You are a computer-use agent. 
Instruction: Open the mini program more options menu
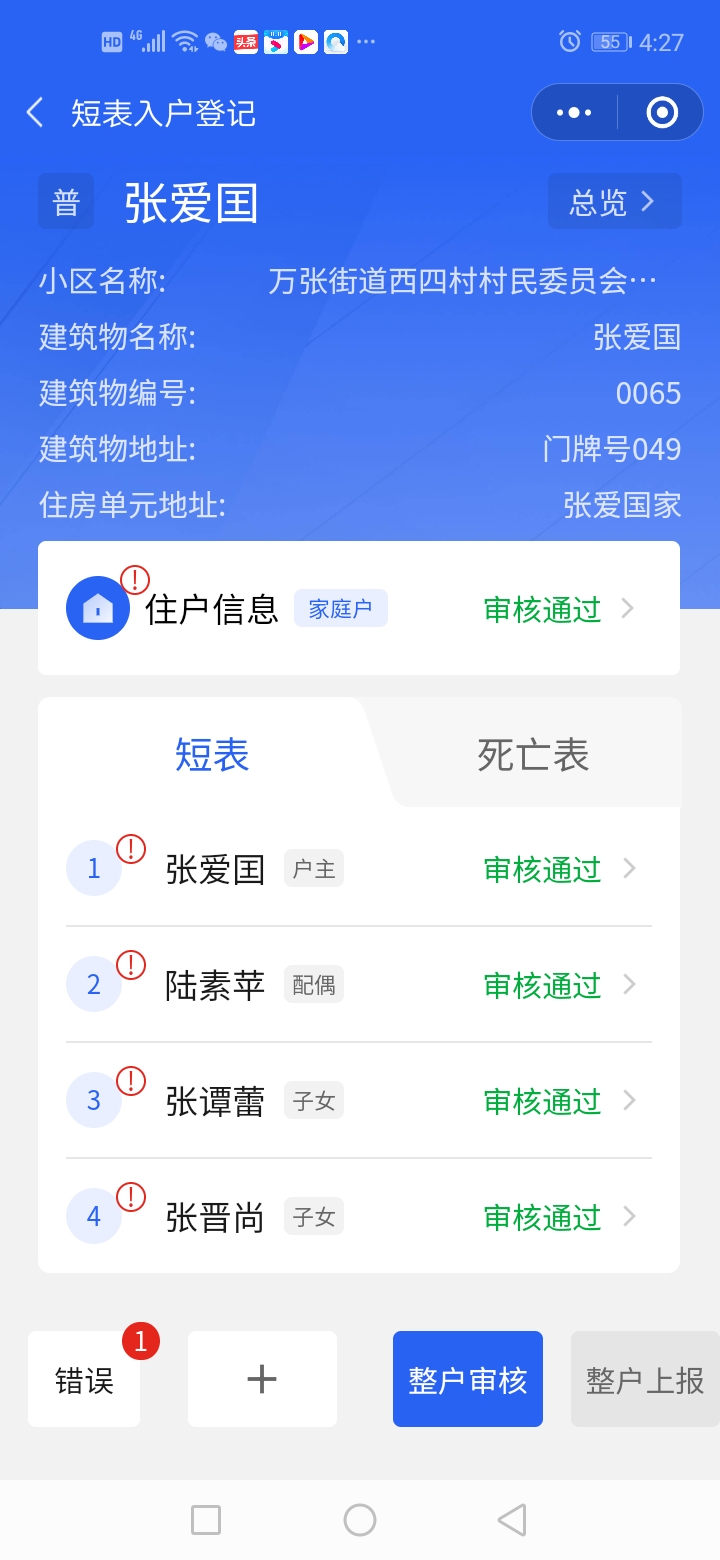pyautogui.click(x=574, y=113)
